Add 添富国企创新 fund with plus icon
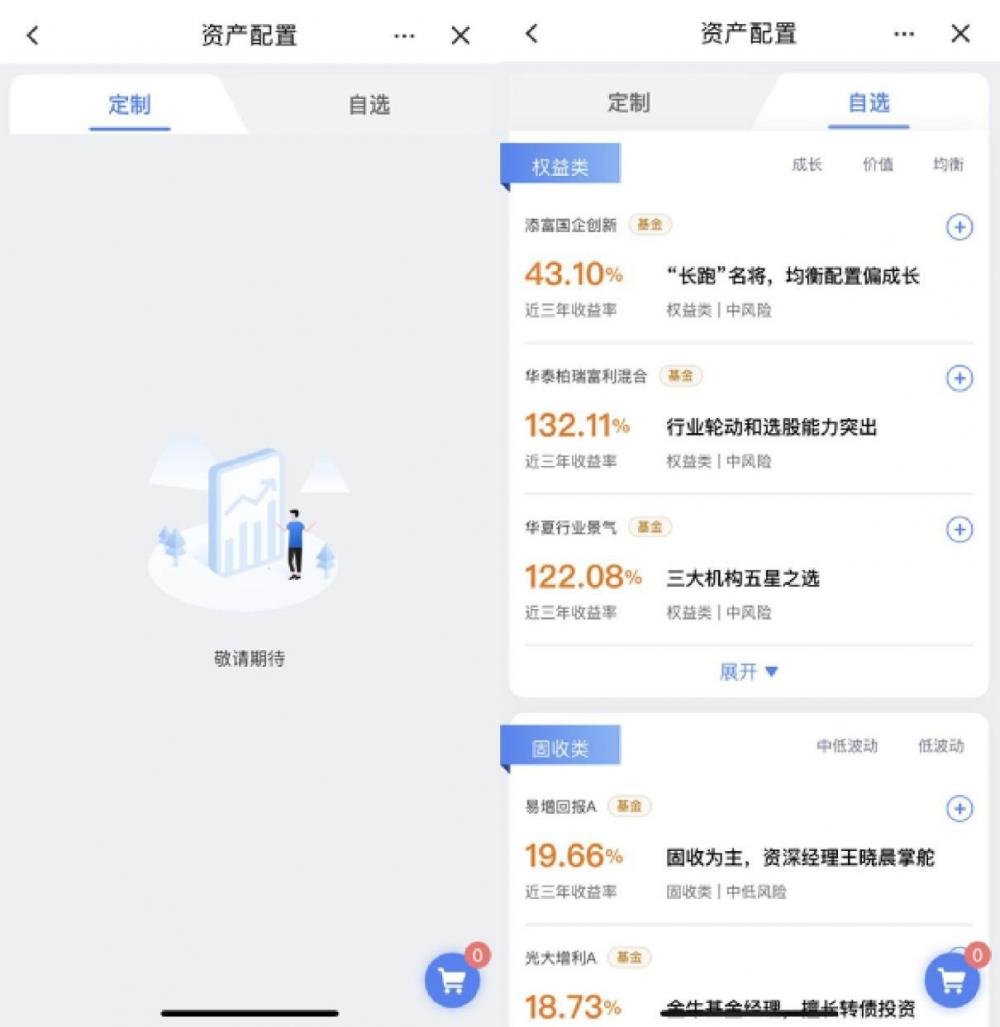The width and height of the screenshot is (1000, 1027). point(958,228)
